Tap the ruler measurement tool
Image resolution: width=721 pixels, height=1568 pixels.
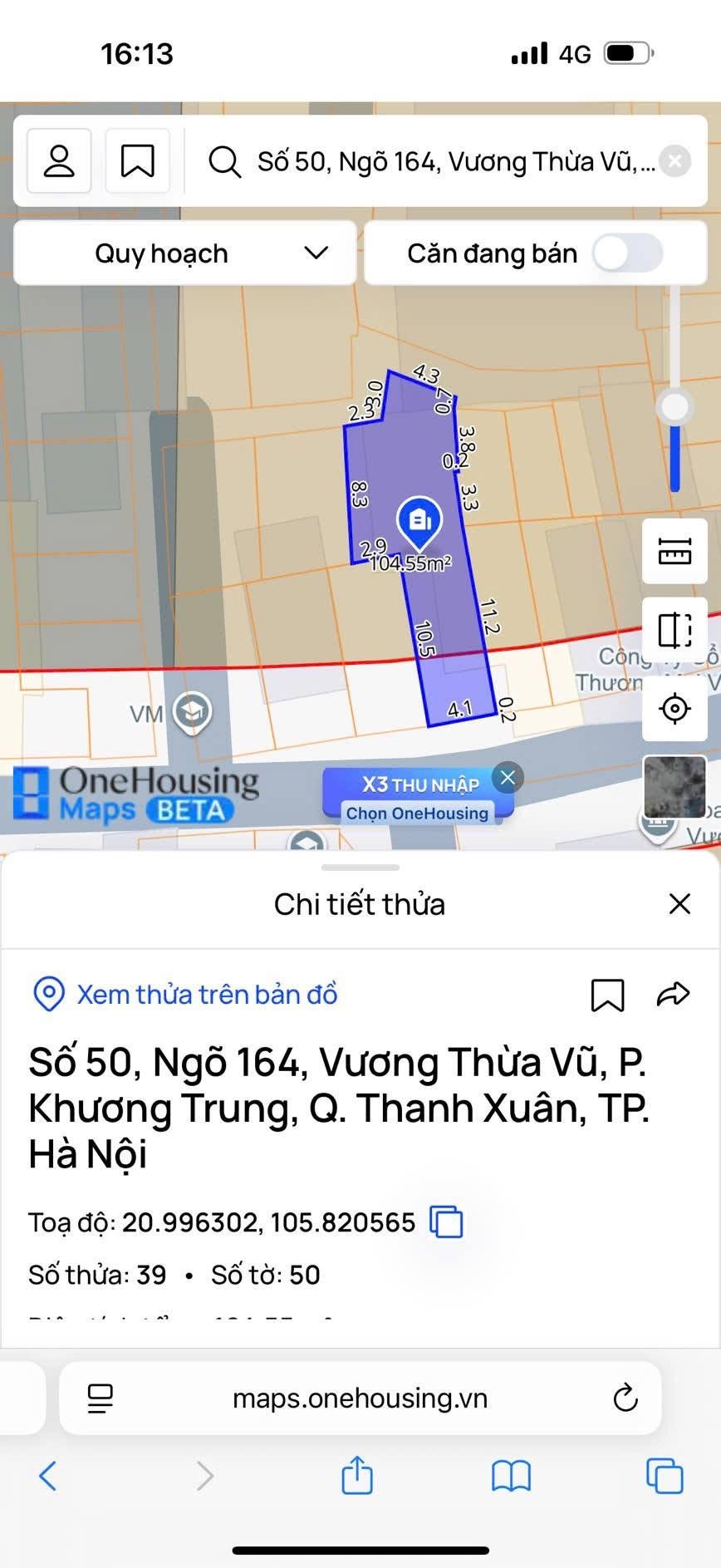674,551
